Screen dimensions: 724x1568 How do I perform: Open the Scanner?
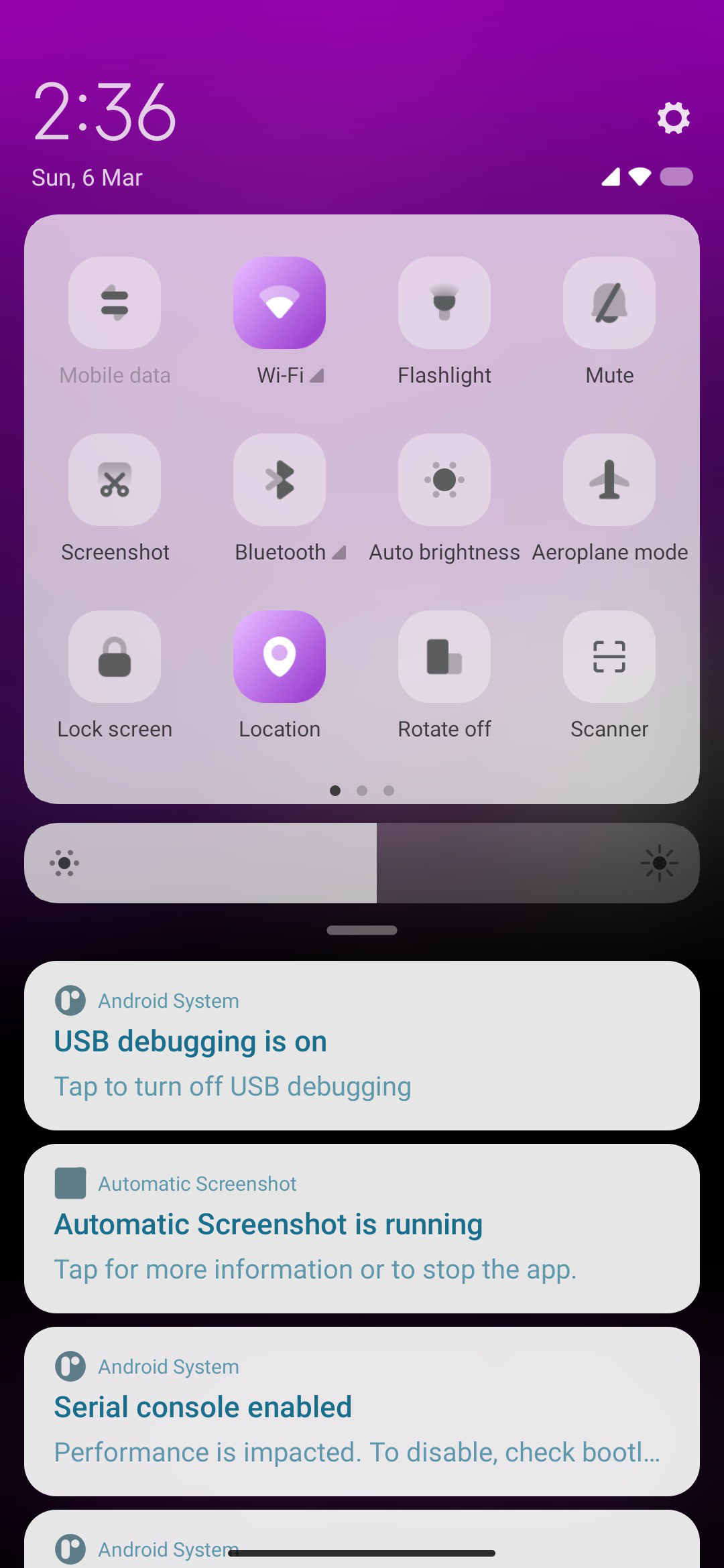point(609,657)
